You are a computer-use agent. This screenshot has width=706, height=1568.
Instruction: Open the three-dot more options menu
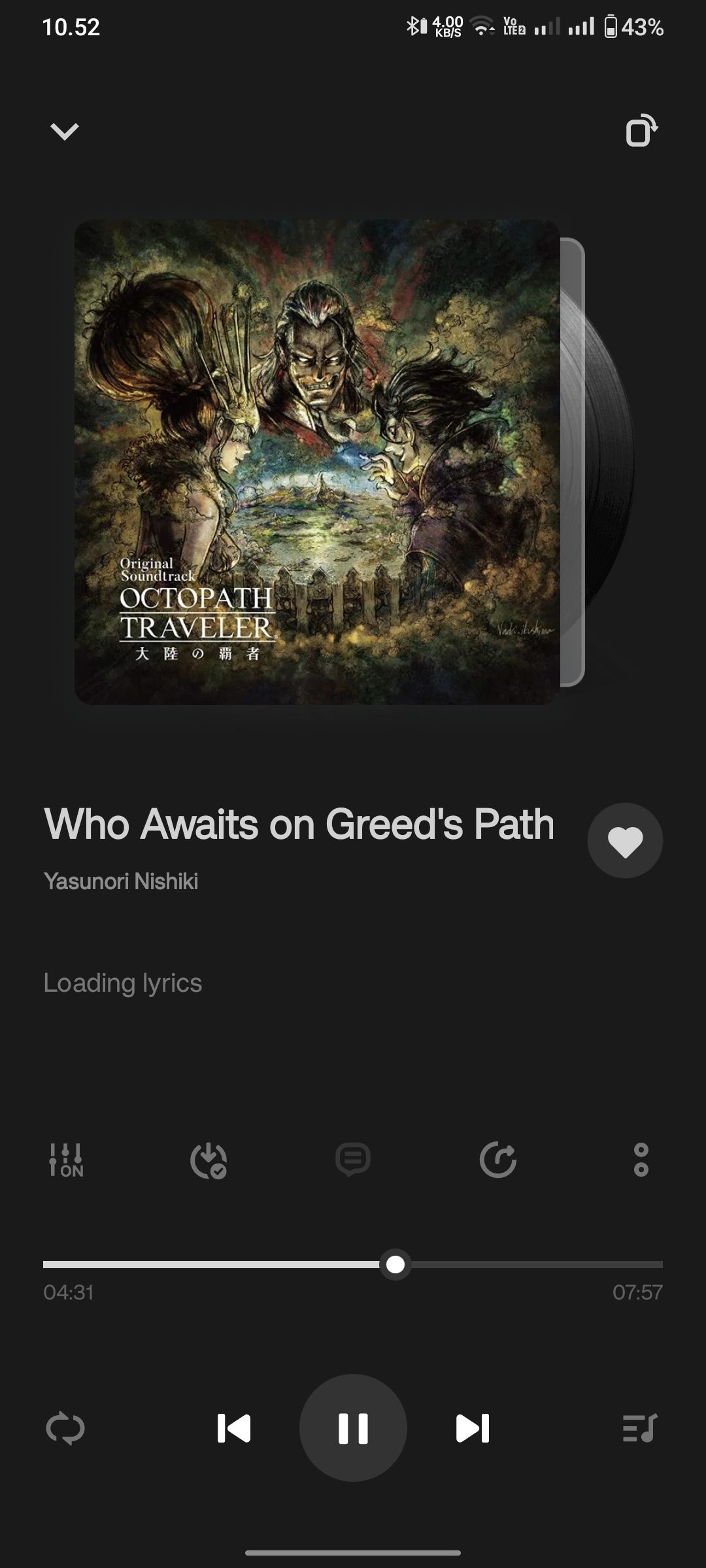641,1160
